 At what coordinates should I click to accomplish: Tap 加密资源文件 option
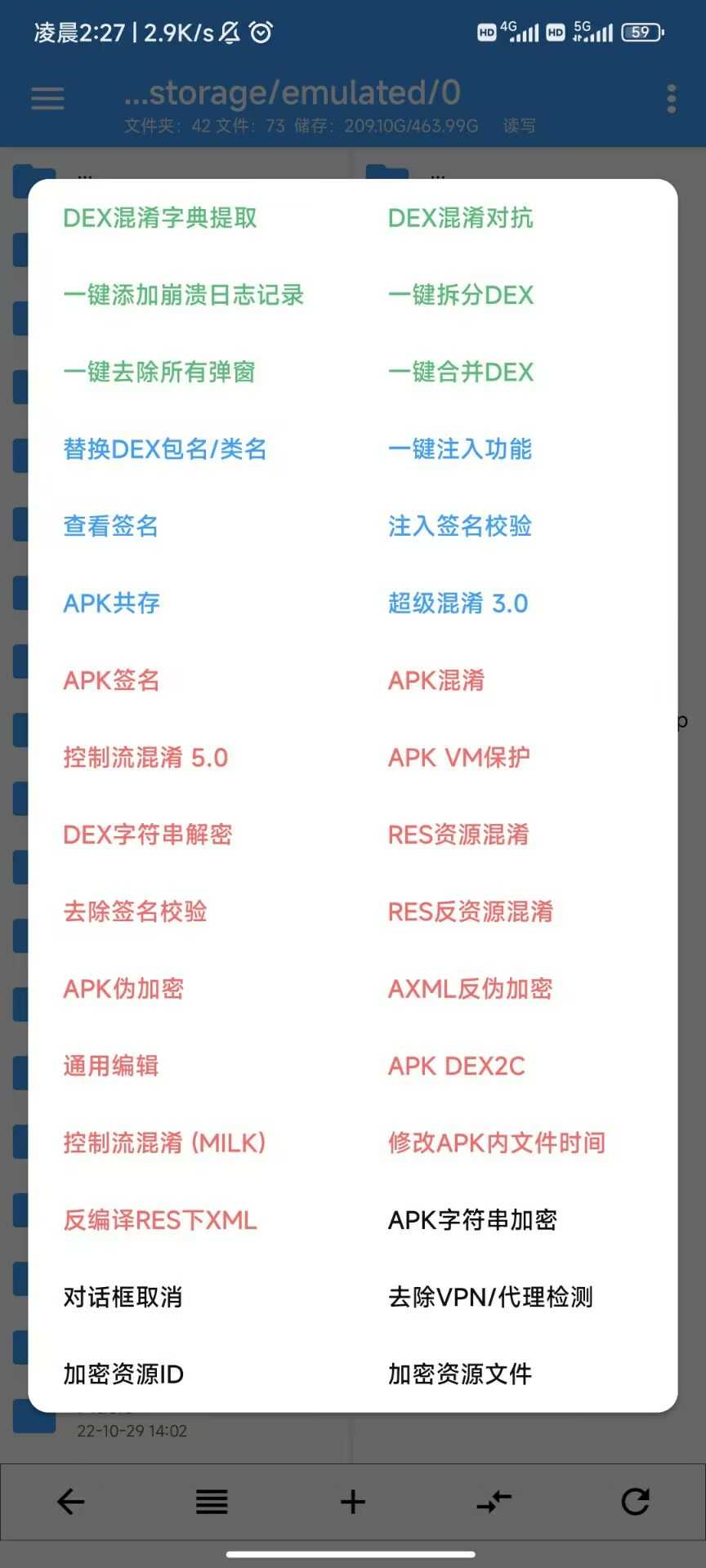(459, 1374)
